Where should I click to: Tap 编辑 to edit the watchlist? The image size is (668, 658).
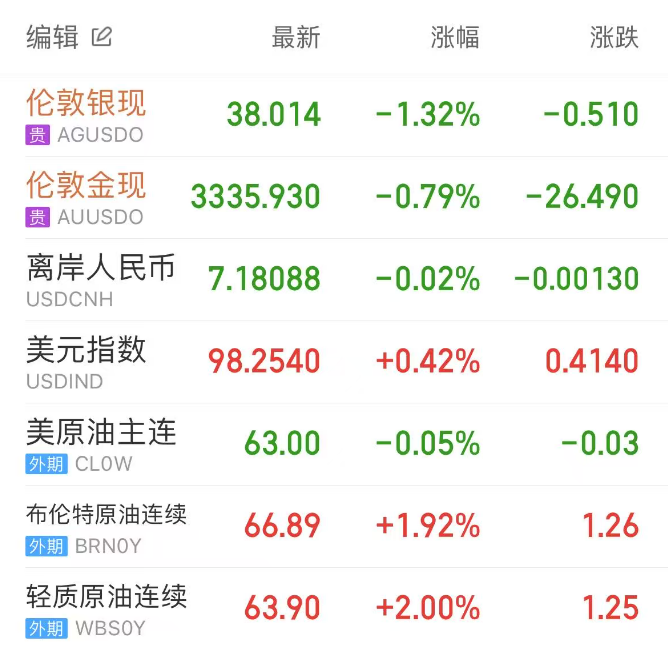(68, 38)
